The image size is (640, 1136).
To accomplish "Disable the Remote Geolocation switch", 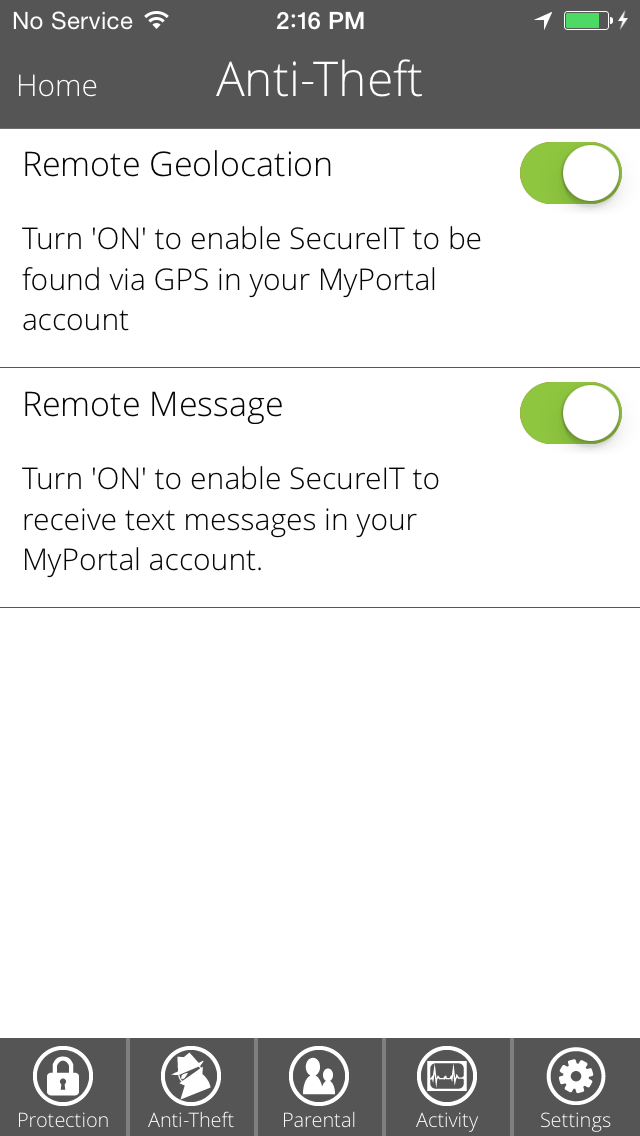I will tap(570, 173).
